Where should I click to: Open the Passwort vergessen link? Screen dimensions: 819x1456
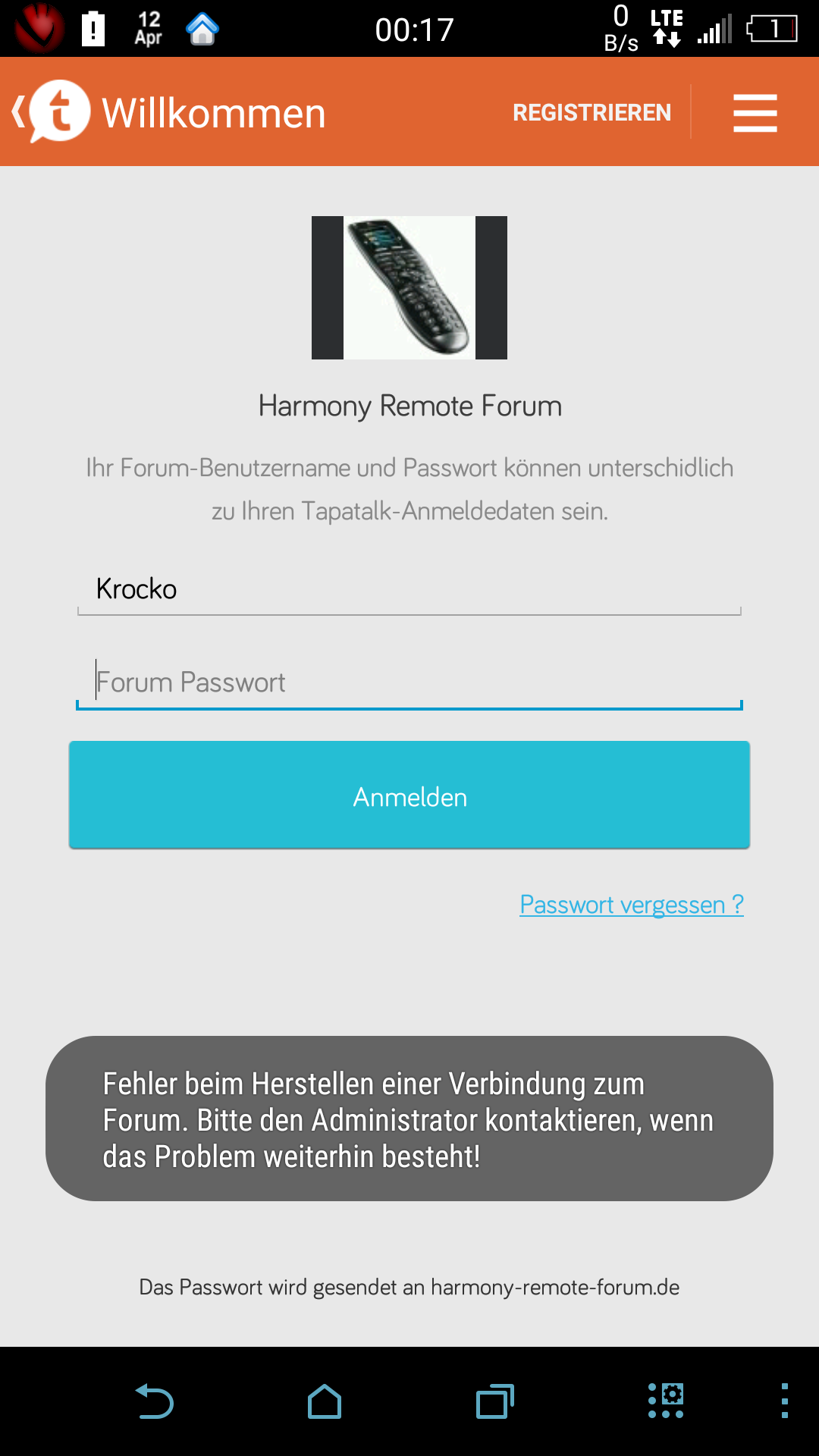tap(631, 904)
